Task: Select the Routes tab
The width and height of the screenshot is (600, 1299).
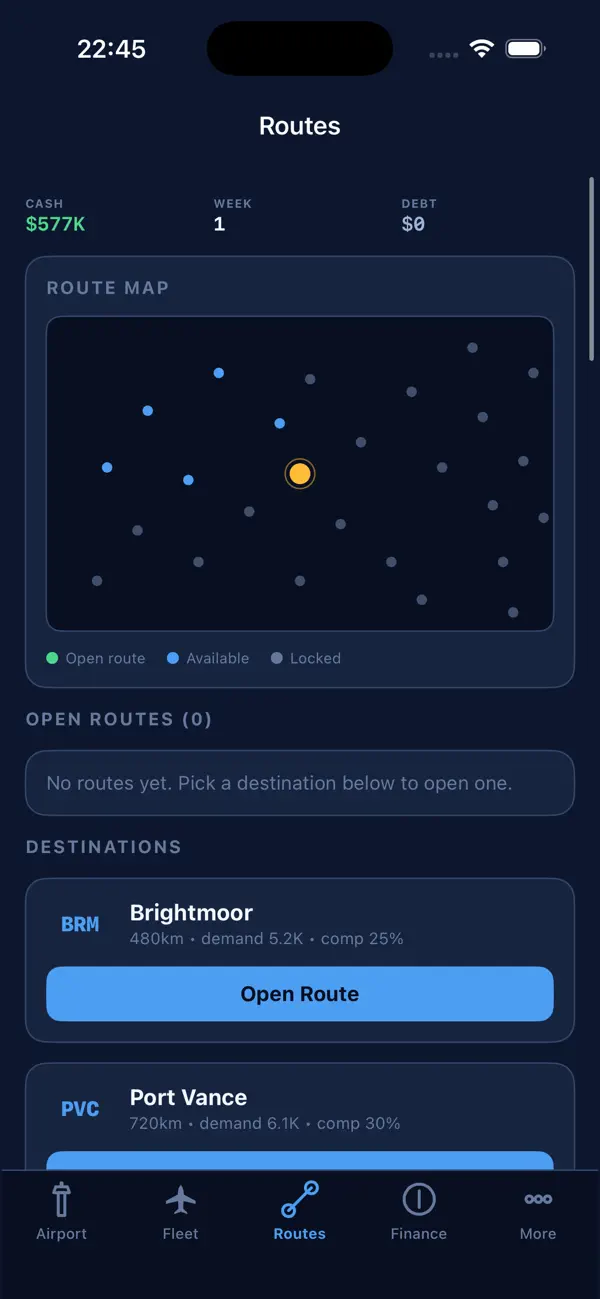Action: coord(300,1211)
